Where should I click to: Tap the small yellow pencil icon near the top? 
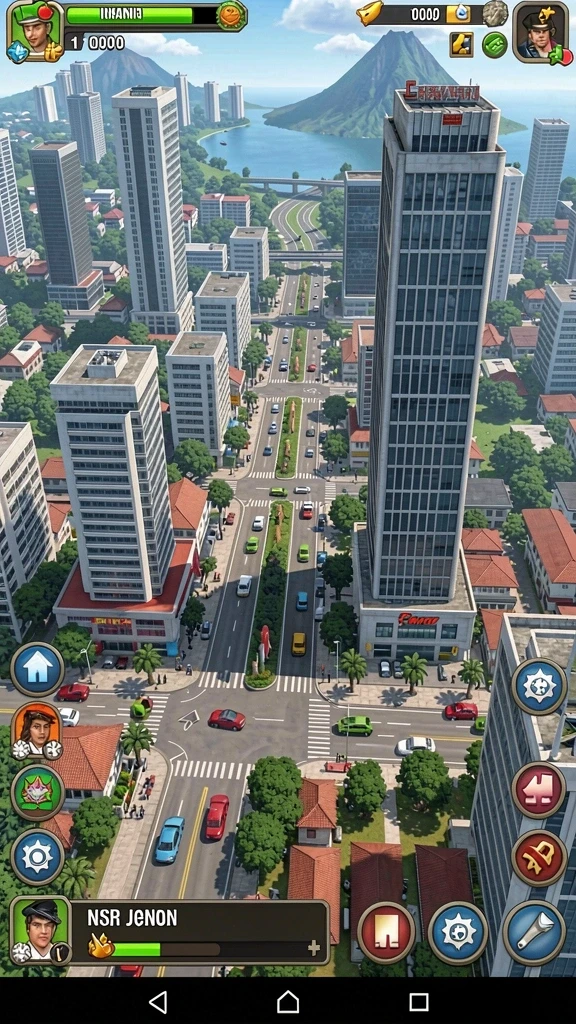pos(462,44)
